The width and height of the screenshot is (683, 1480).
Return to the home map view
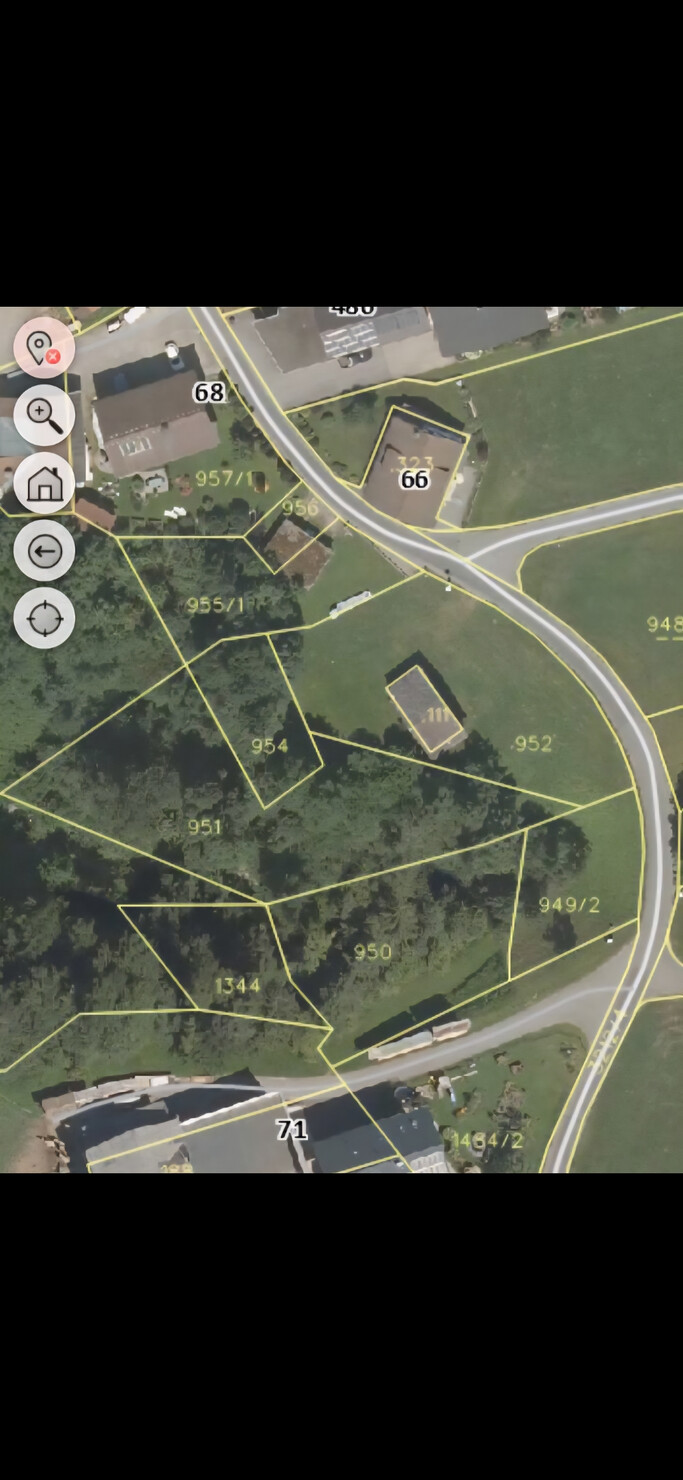coord(44,483)
